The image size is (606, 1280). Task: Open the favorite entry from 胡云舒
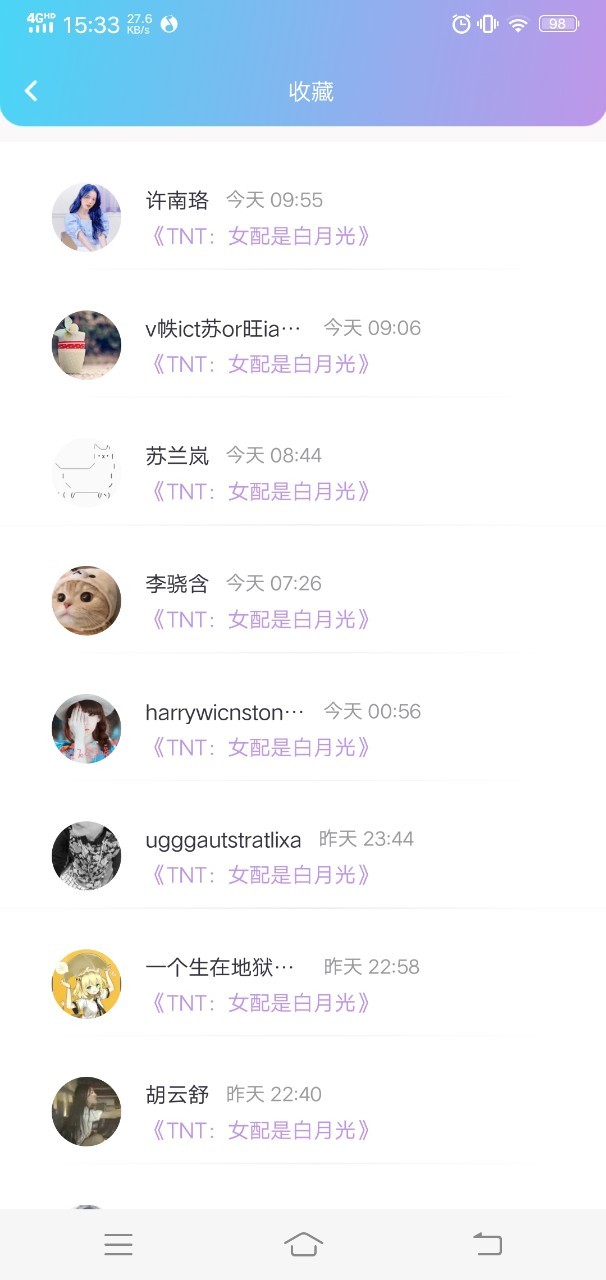pos(303,1111)
